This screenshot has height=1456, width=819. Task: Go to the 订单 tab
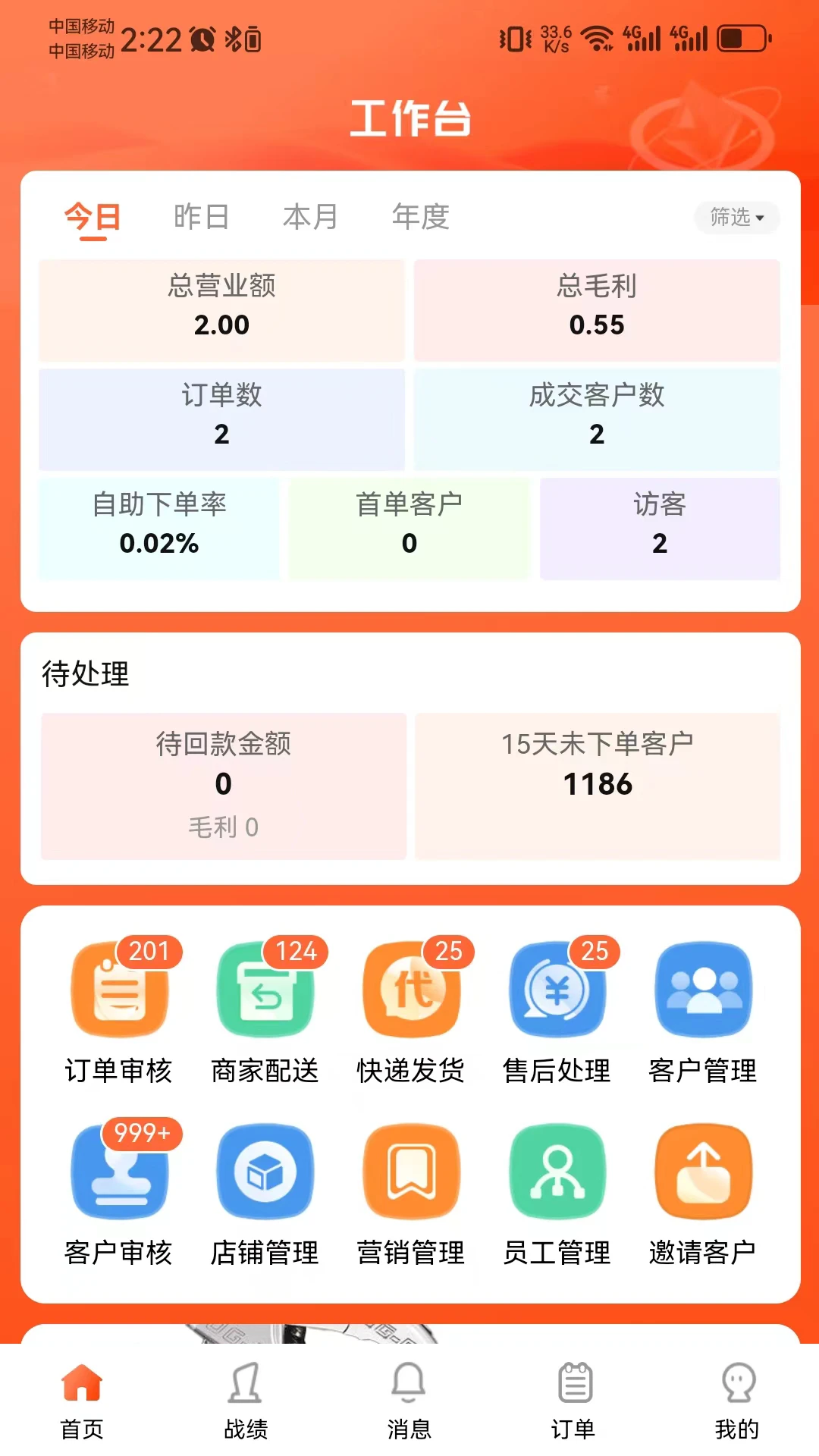coord(573,1401)
